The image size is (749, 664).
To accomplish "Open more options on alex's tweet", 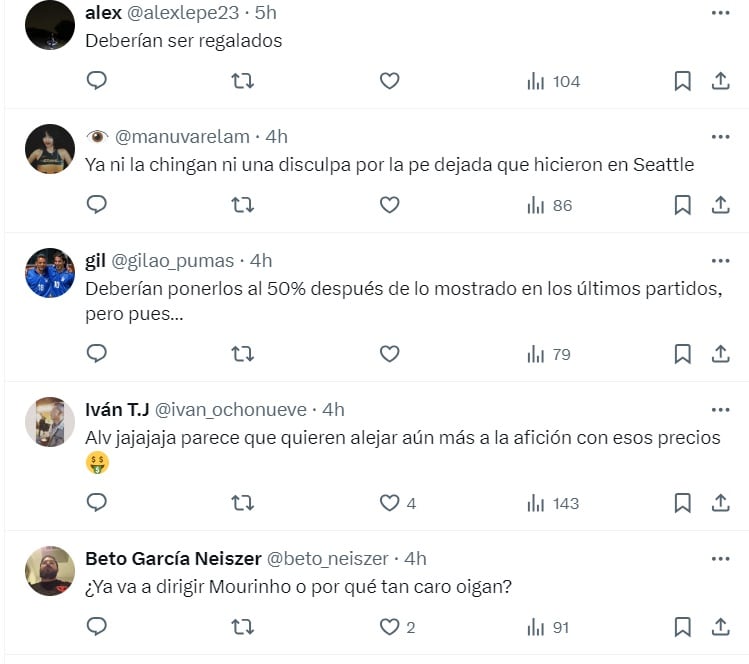I will [x=720, y=13].
